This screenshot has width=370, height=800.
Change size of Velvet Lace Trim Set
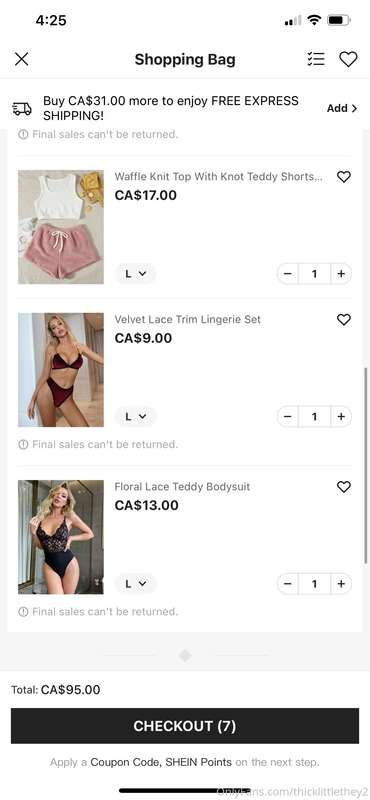pyautogui.click(x=135, y=417)
